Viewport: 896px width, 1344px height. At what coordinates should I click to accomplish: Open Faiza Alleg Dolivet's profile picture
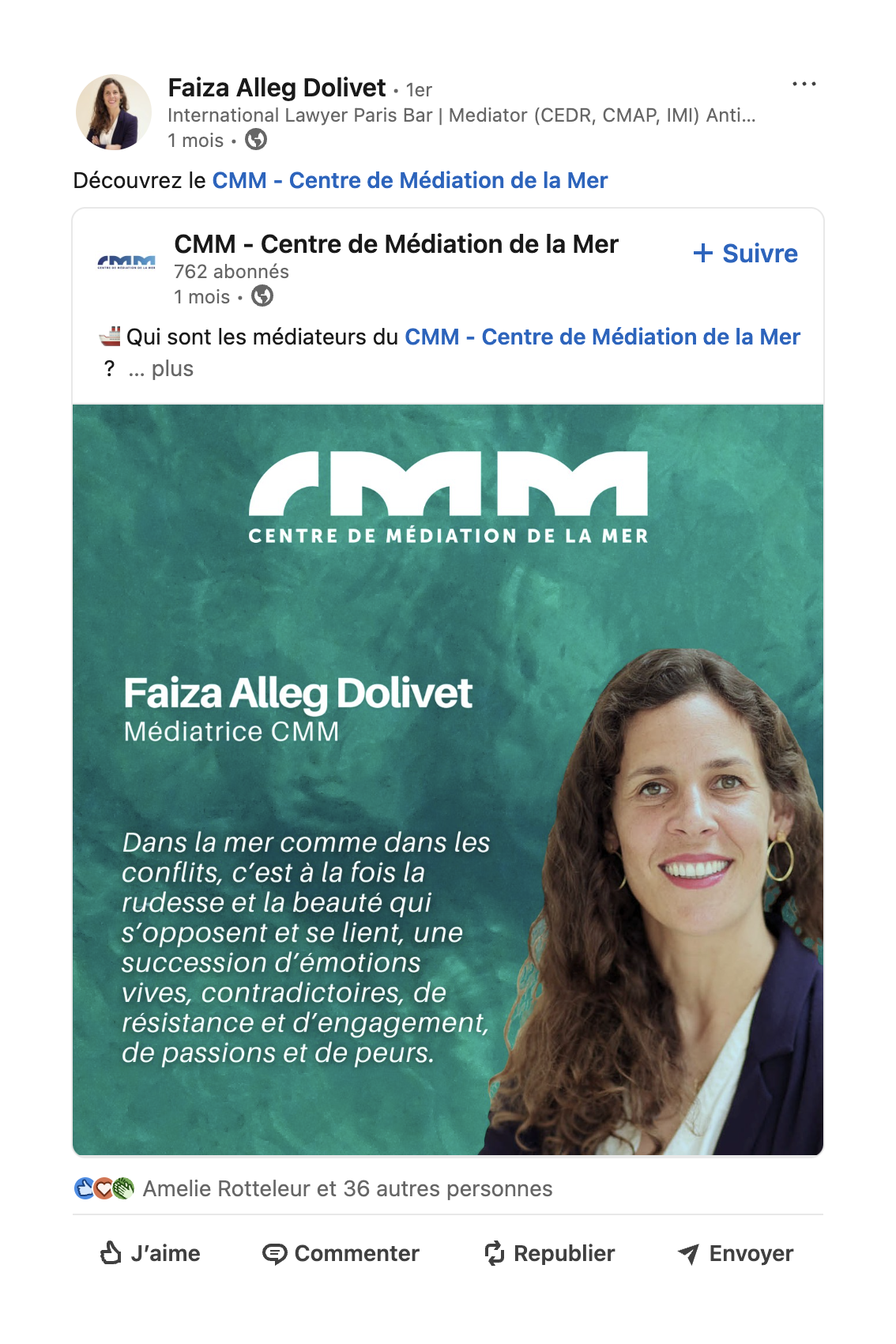coord(113,113)
